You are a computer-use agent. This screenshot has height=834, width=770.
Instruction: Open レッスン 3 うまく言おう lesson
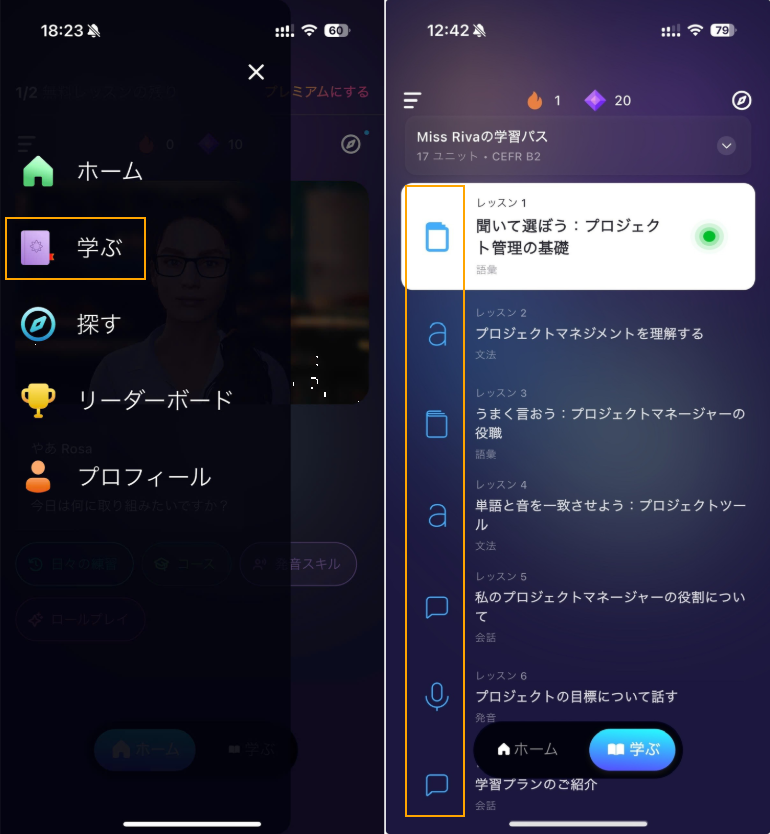pyautogui.click(x=610, y=423)
